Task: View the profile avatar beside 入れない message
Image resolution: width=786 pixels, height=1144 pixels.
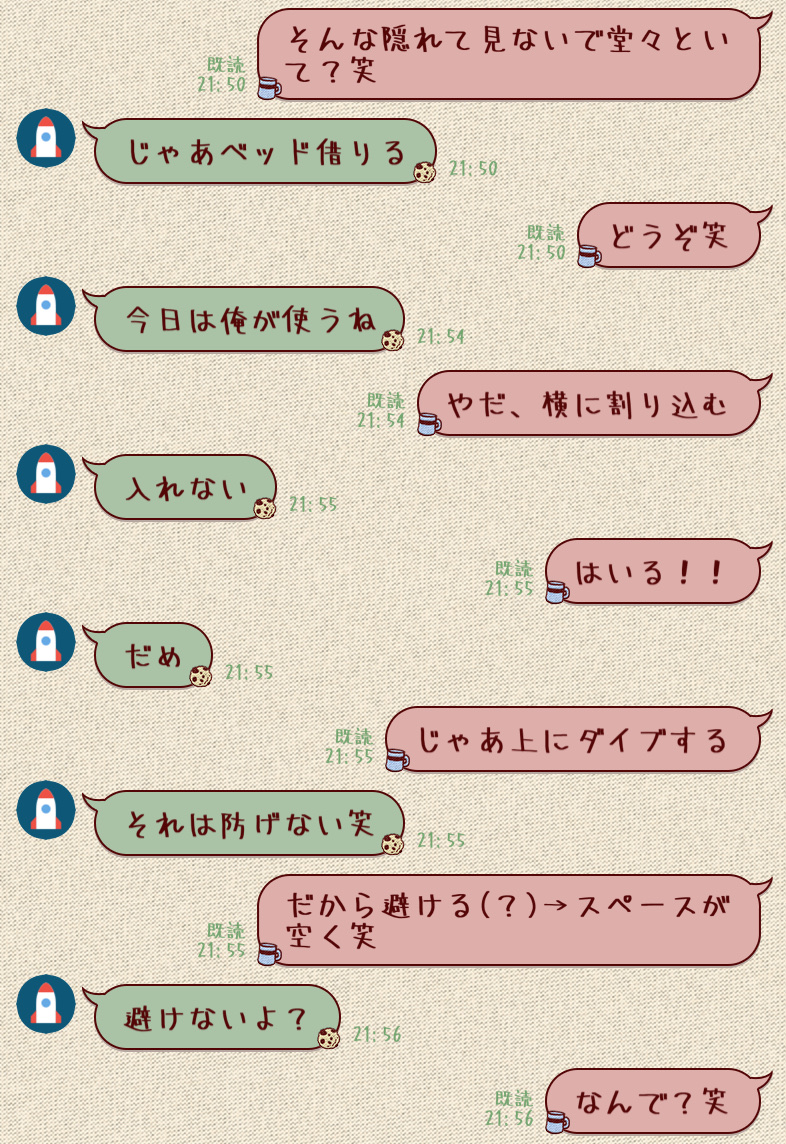Action: tap(46, 474)
